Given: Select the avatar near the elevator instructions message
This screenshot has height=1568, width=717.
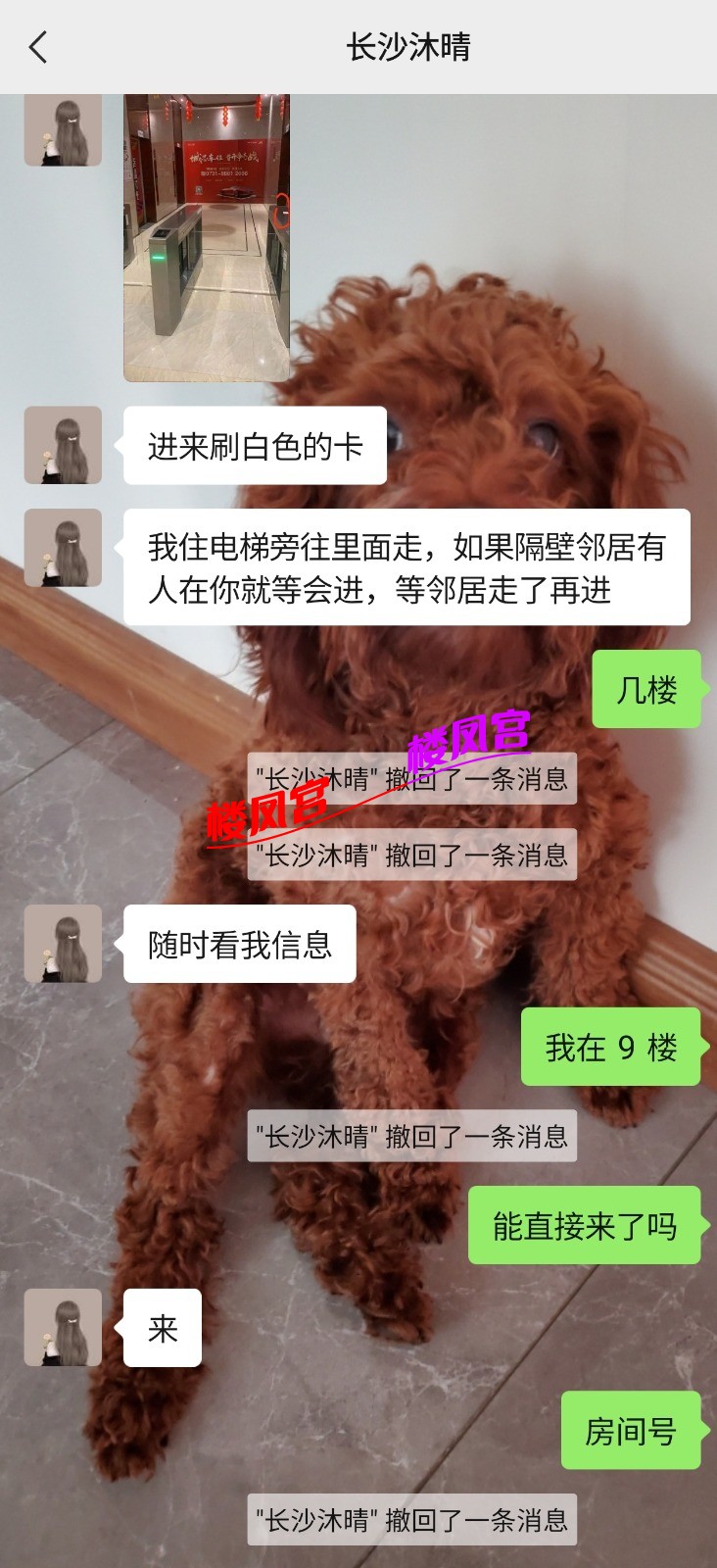Looking at the screenshot, I should click(x=63, y=549).
